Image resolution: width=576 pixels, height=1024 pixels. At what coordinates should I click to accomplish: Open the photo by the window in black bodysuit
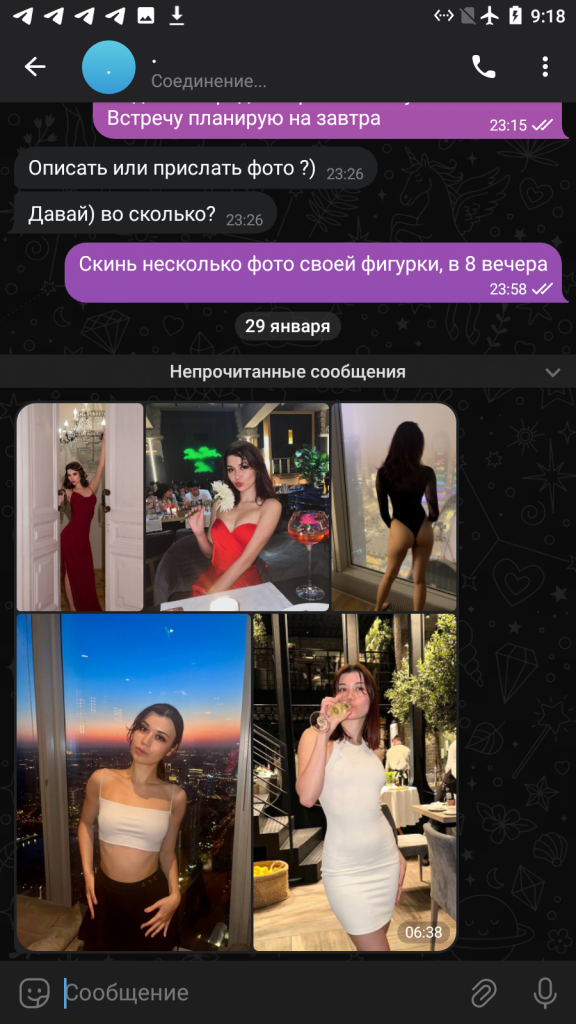coord(394,507)
